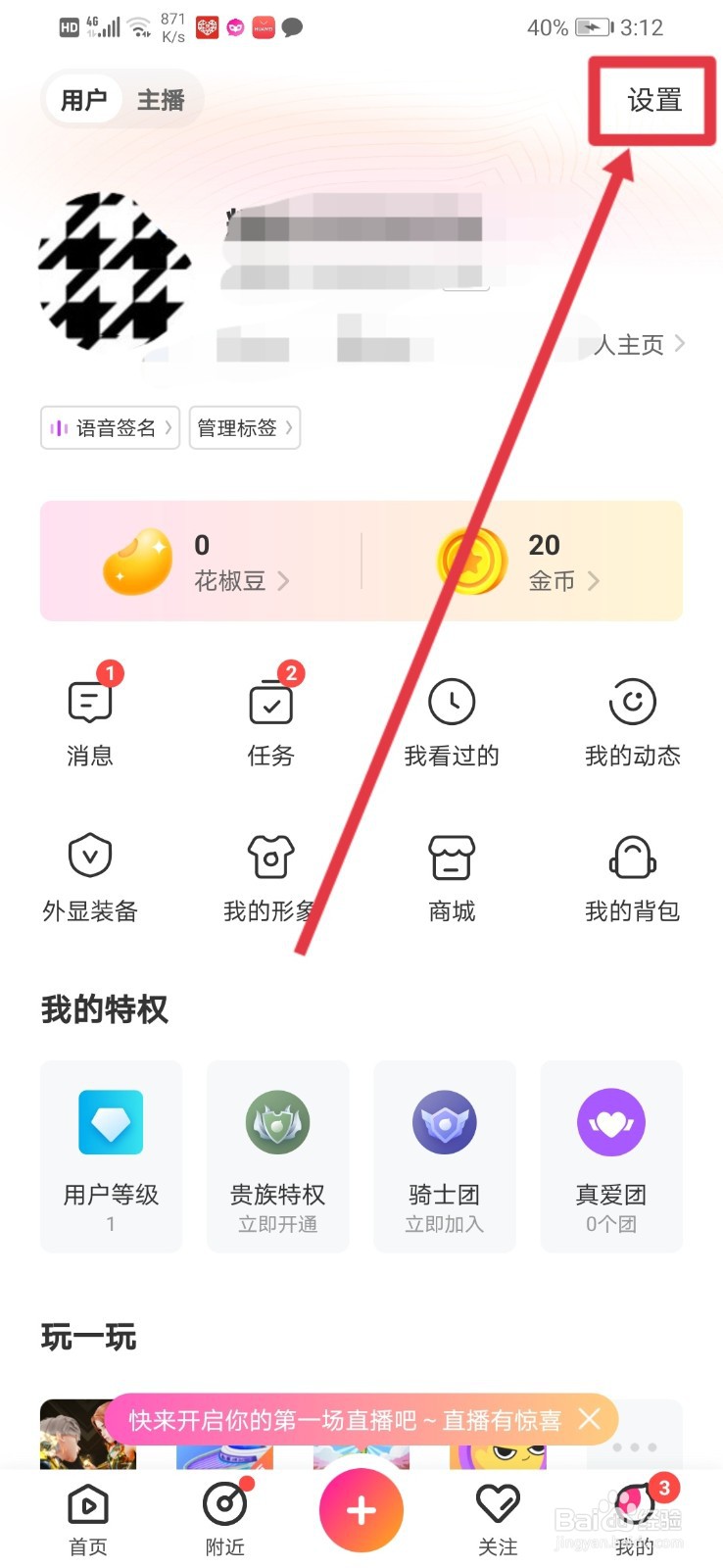Screen dimensions: 723x1568
Task: View 我看过的 watch history icon
Action: [451, 702]
